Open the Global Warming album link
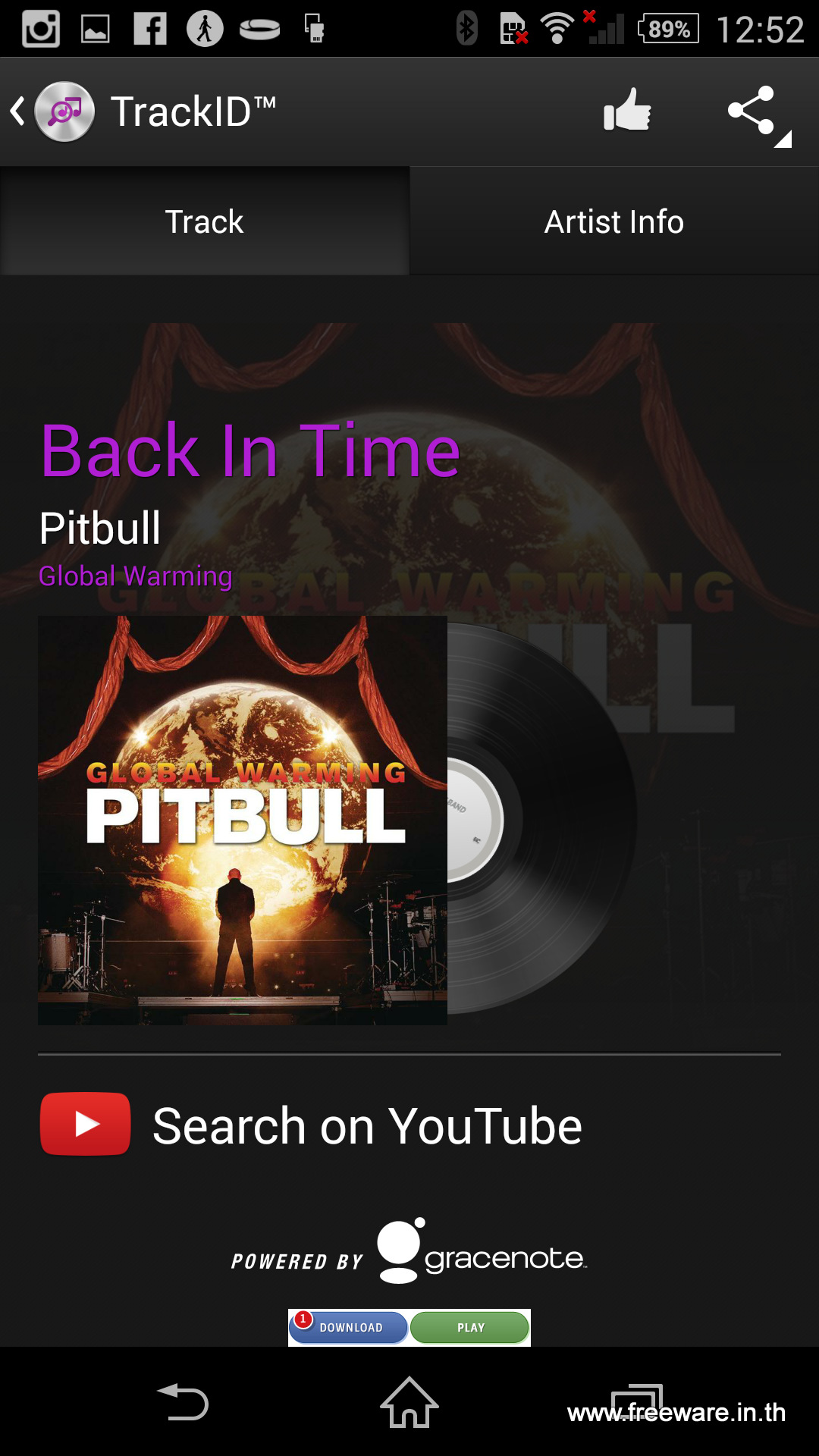The width and height of the screenshot is (819, 1456). pyautogui.click(x=136, y=576)
